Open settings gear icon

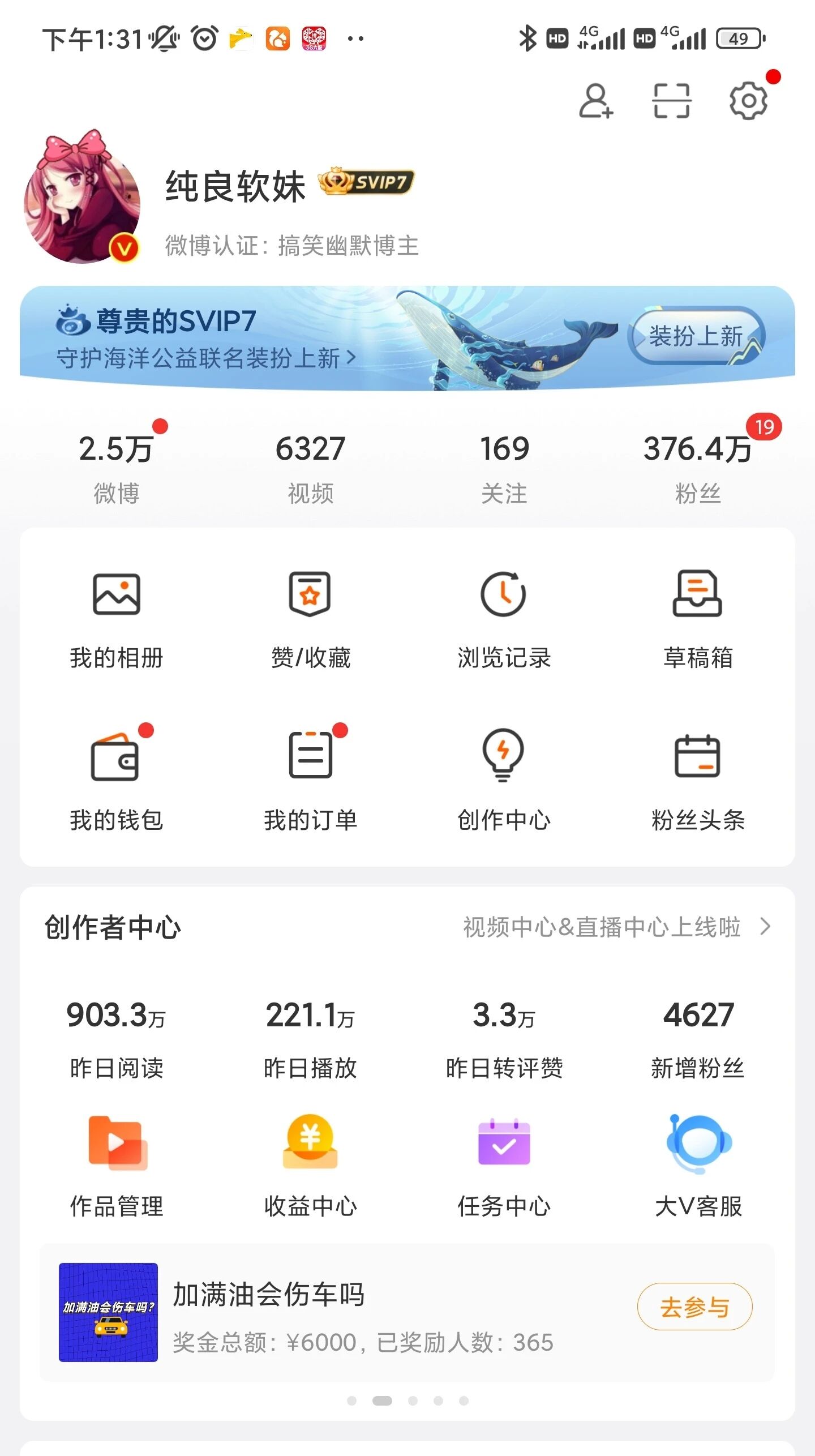coord(748,101)
